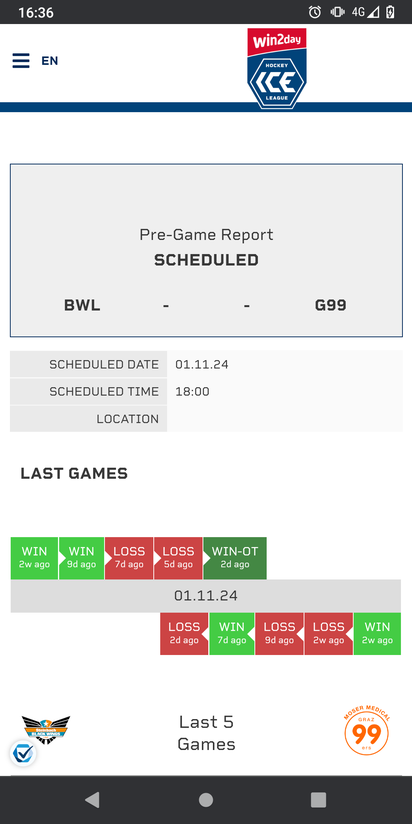Go to the home screen
This screenshot has height=824, width=412.
pos(206,800)
